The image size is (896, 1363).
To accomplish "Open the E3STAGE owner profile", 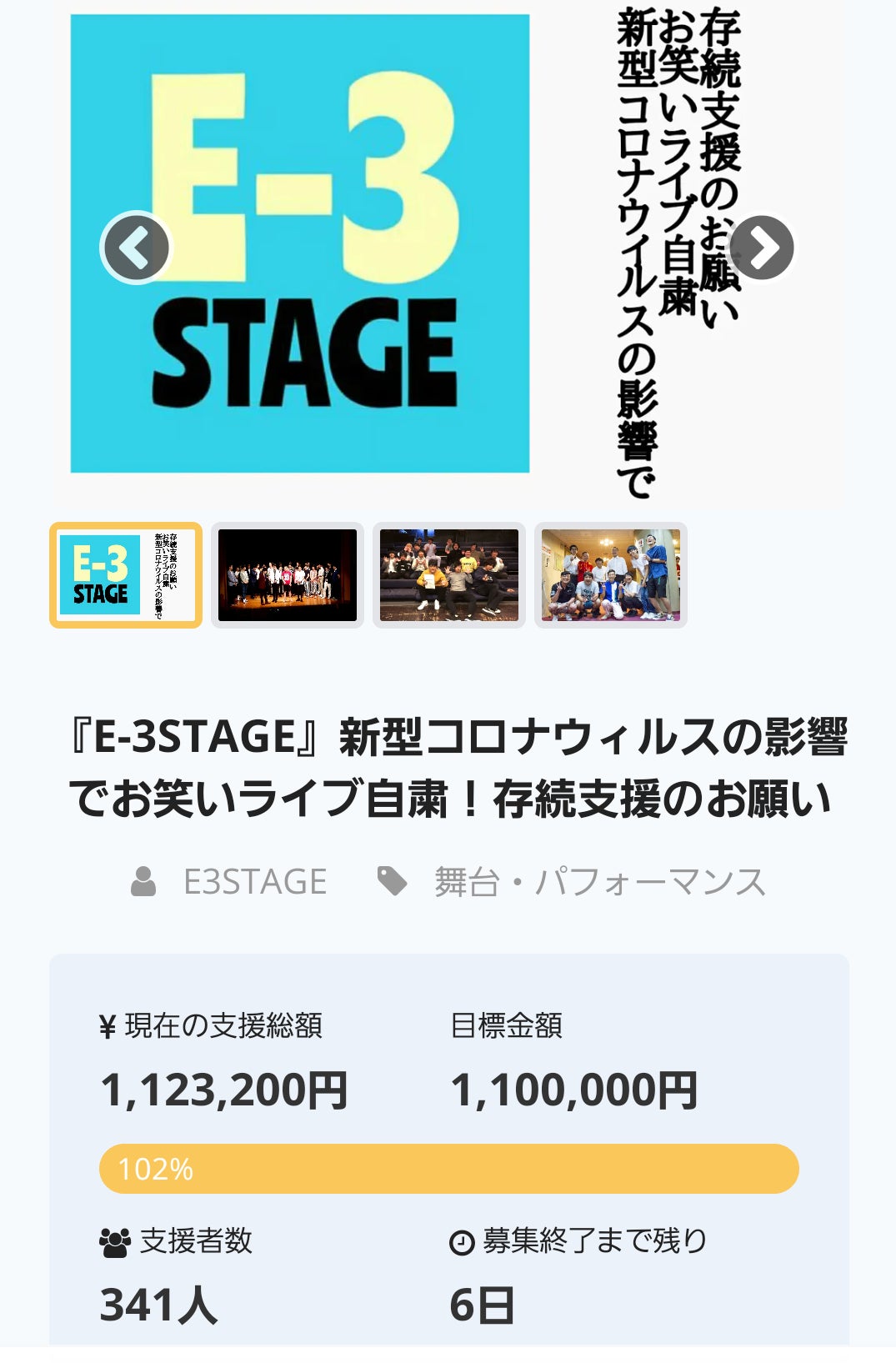I will tap(254, 882).
